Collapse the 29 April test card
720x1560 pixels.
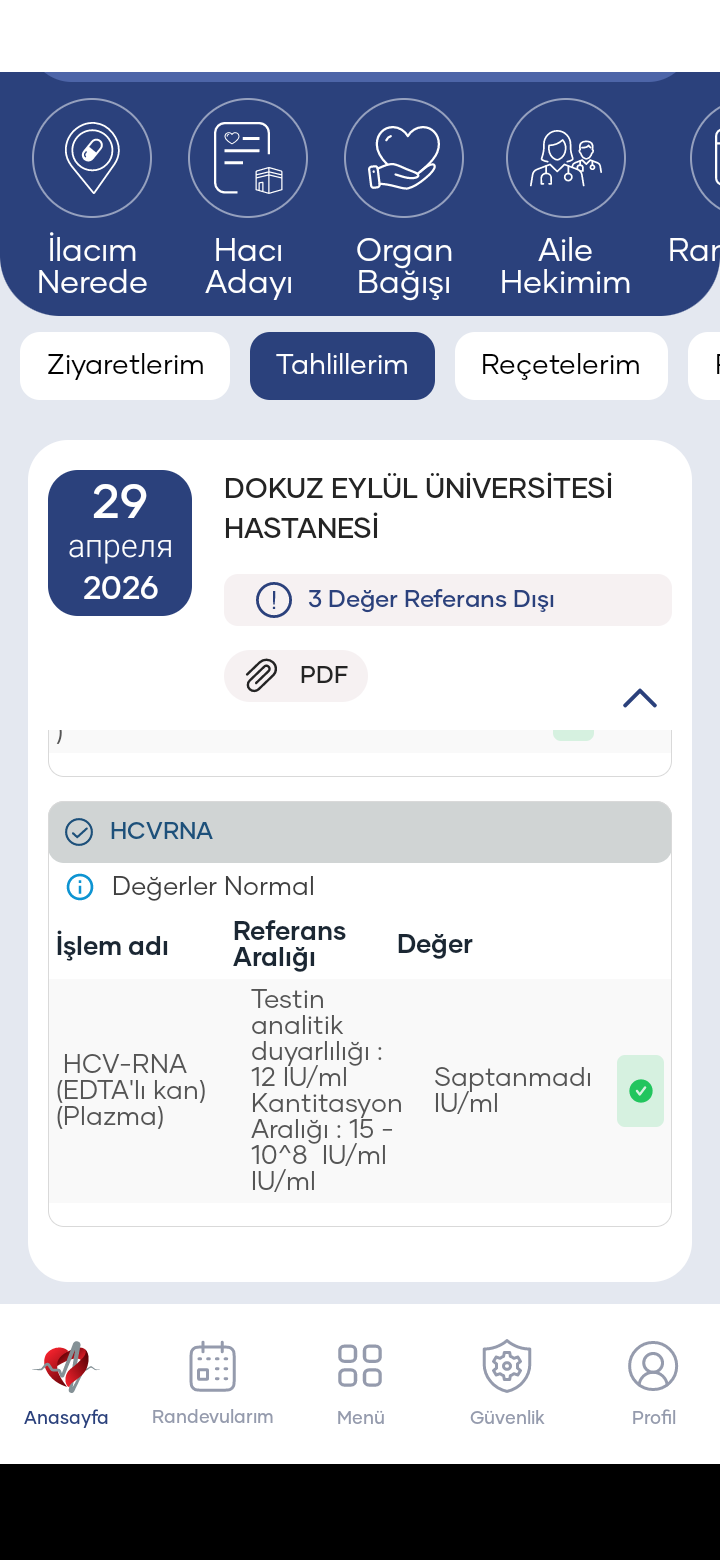(x=640, y=698)
